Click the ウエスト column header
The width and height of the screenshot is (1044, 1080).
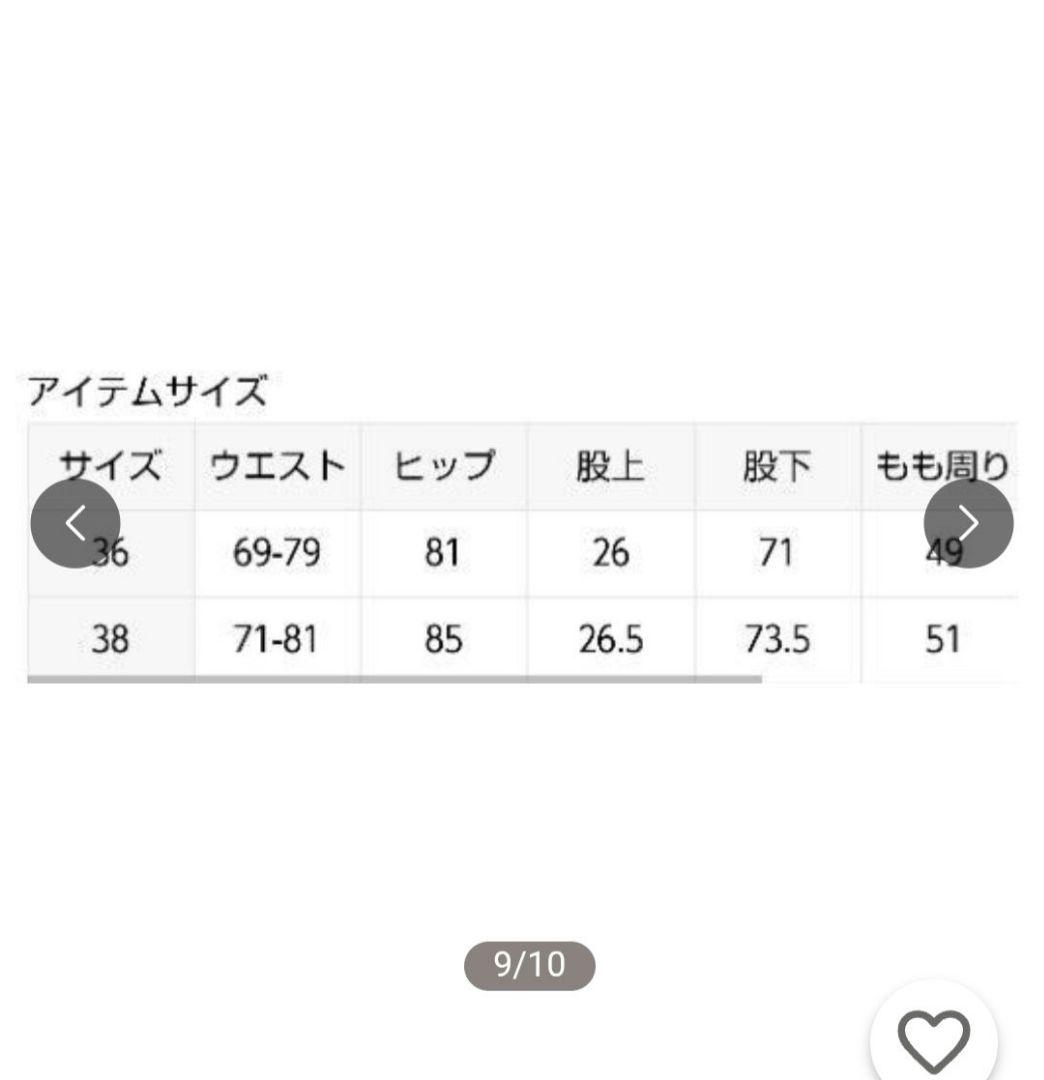tap(276, 463)
